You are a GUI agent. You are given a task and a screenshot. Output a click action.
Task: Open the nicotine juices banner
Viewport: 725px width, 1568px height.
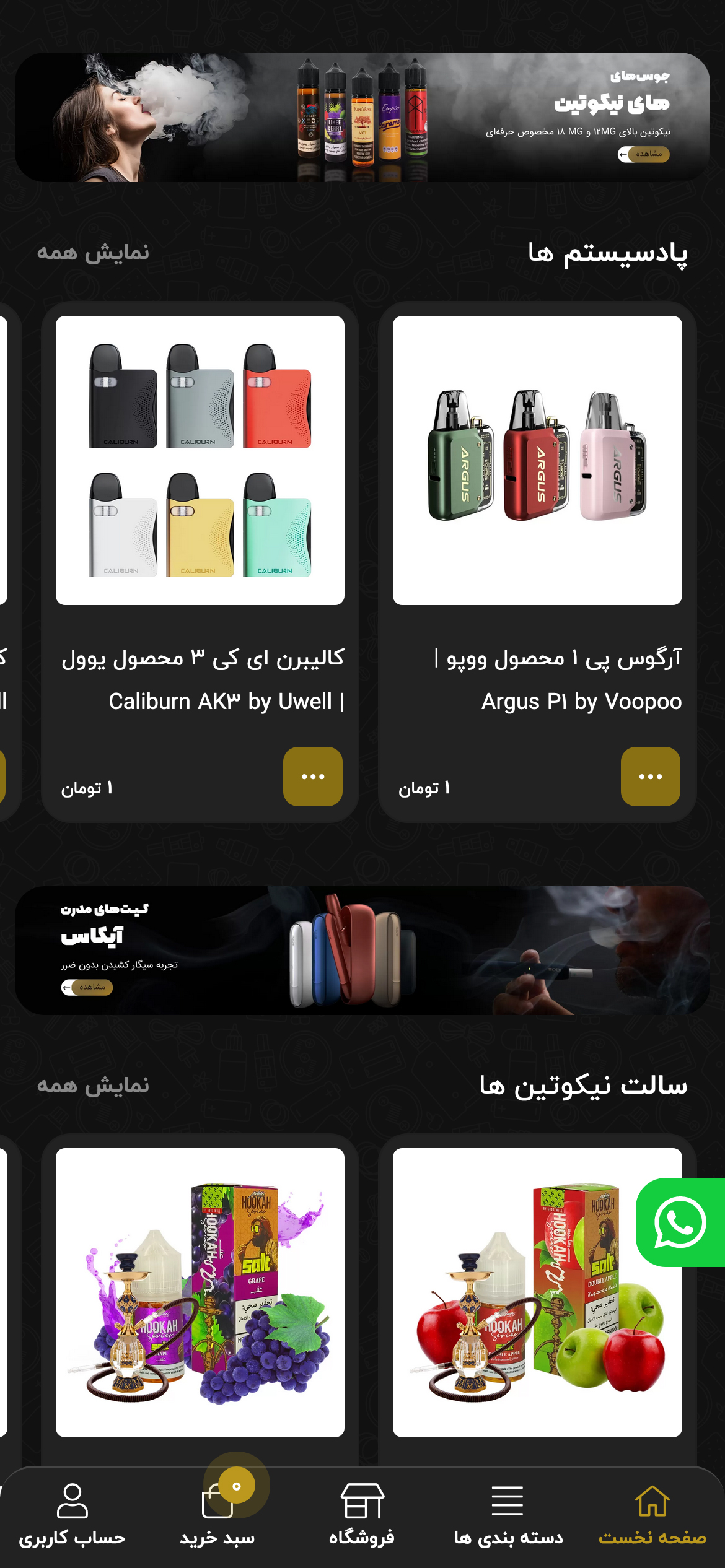362,117
